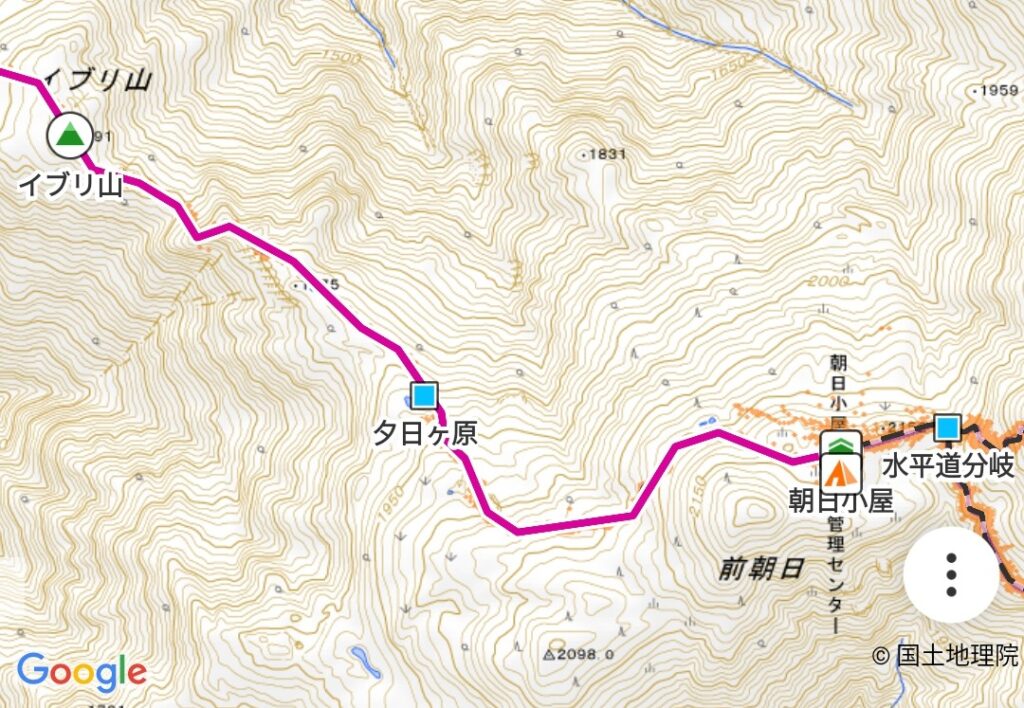Image resolution: width=1024 pixels, height=708 pixels.
Task: Select the orange tent campsite marker
Action: click(839, 469)
